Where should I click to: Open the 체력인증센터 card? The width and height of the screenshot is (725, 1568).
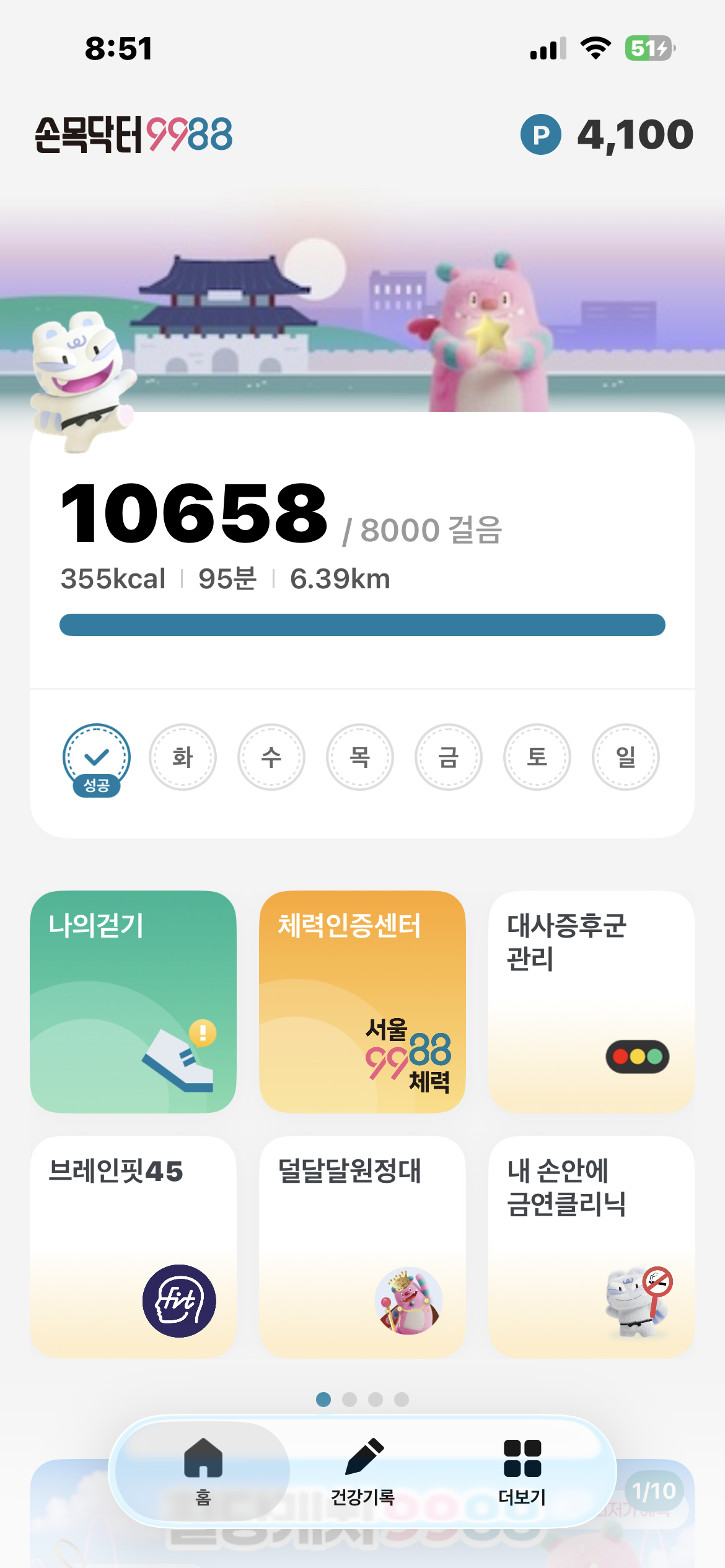click(362, 1001)
